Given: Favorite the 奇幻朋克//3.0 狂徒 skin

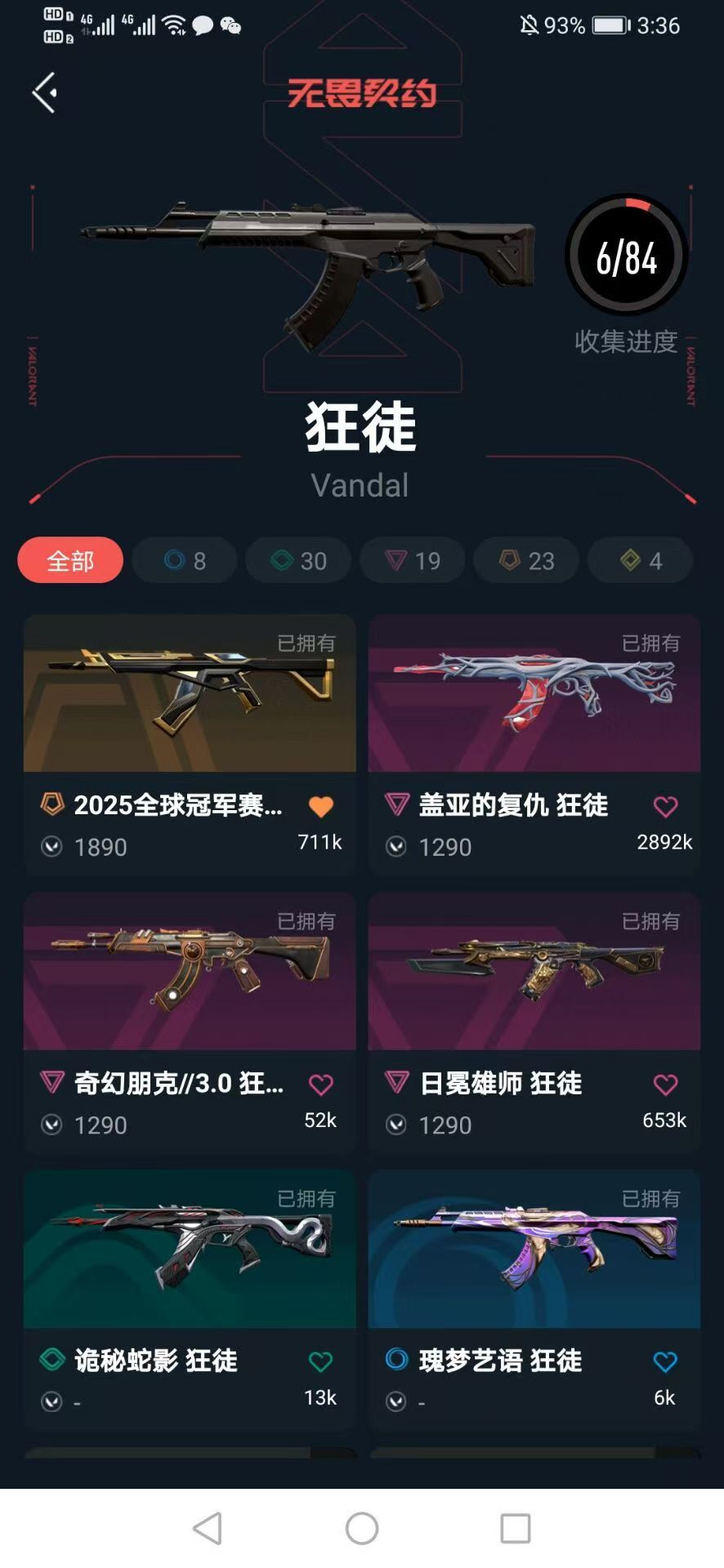Looking at the screenshot, I should tap(321, 1083).
